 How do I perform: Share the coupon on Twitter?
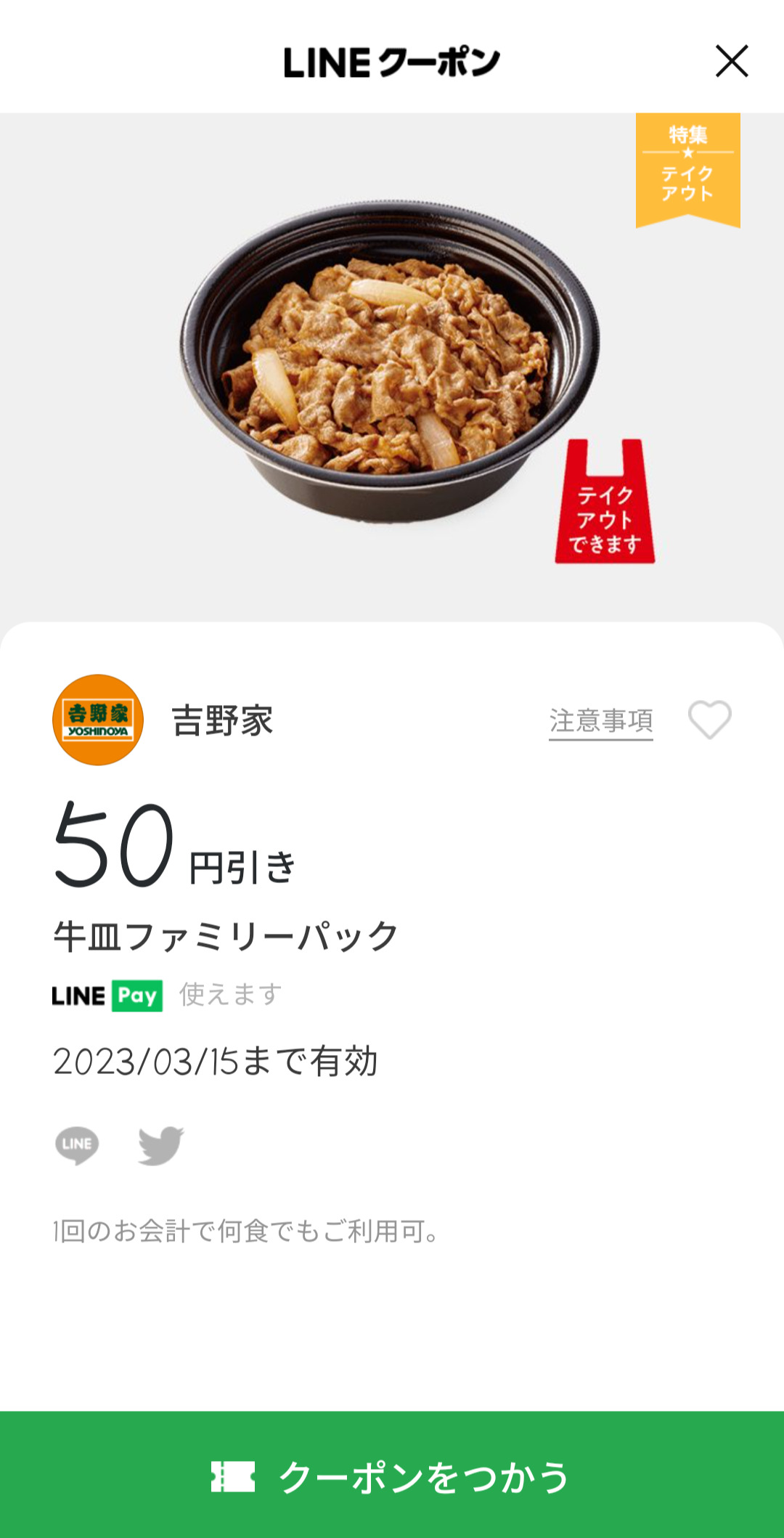pyautogui.click(x=160, y=1145)
